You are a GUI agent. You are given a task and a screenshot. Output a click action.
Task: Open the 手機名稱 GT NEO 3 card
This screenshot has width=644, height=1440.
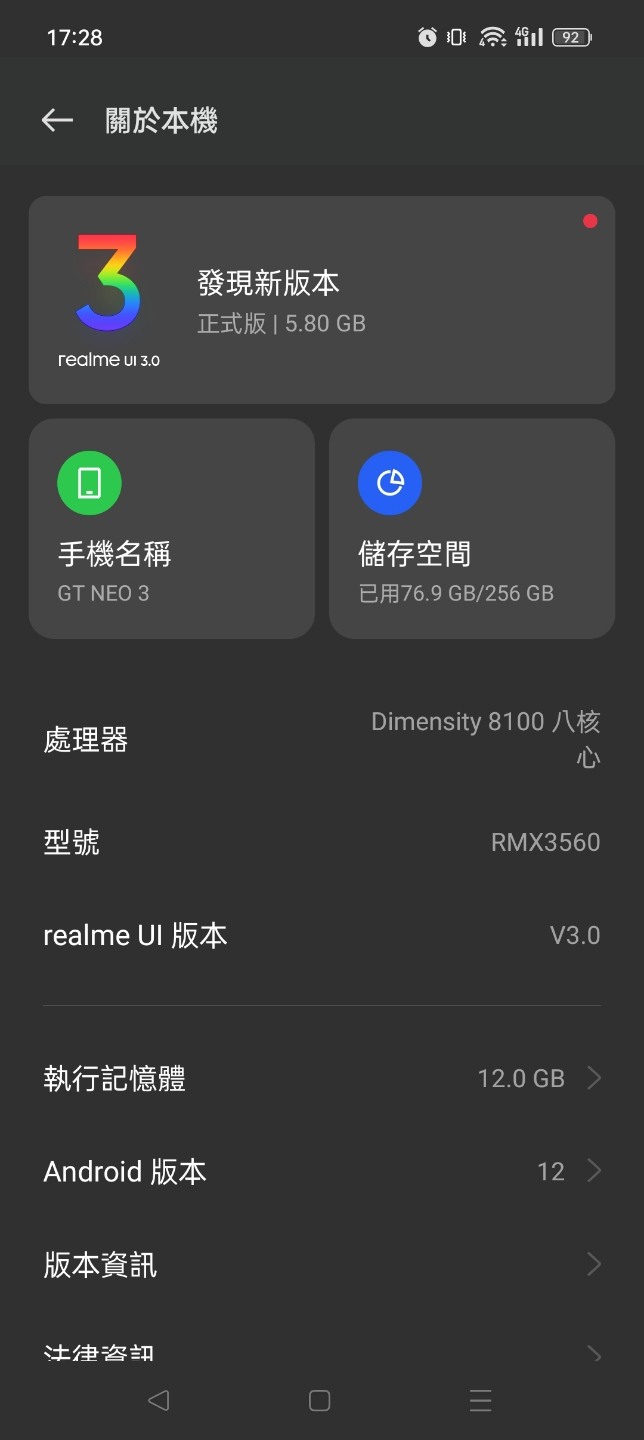tap(172, 528)
